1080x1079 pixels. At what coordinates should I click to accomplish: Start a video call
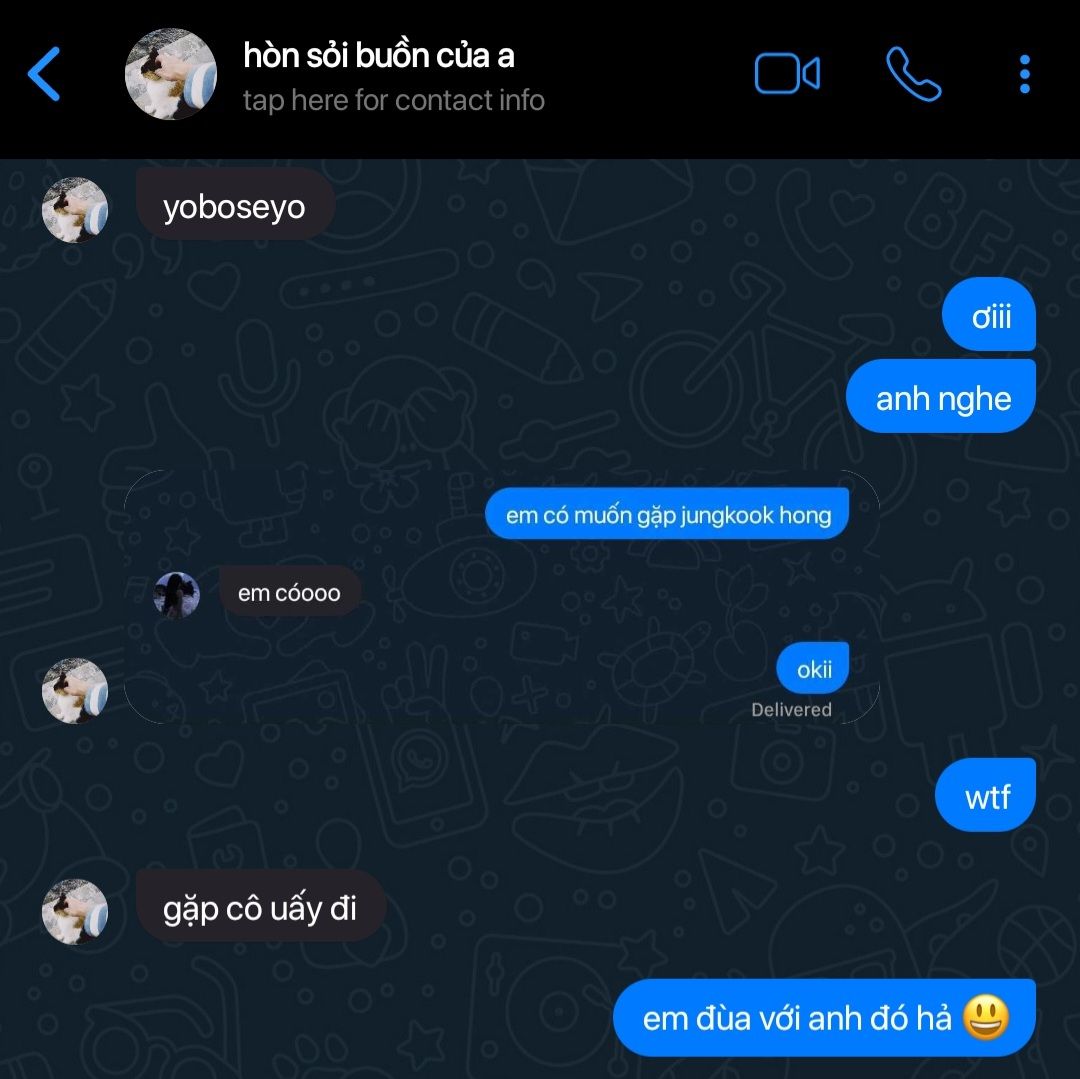pyautogui.click(x=787, y=74)
